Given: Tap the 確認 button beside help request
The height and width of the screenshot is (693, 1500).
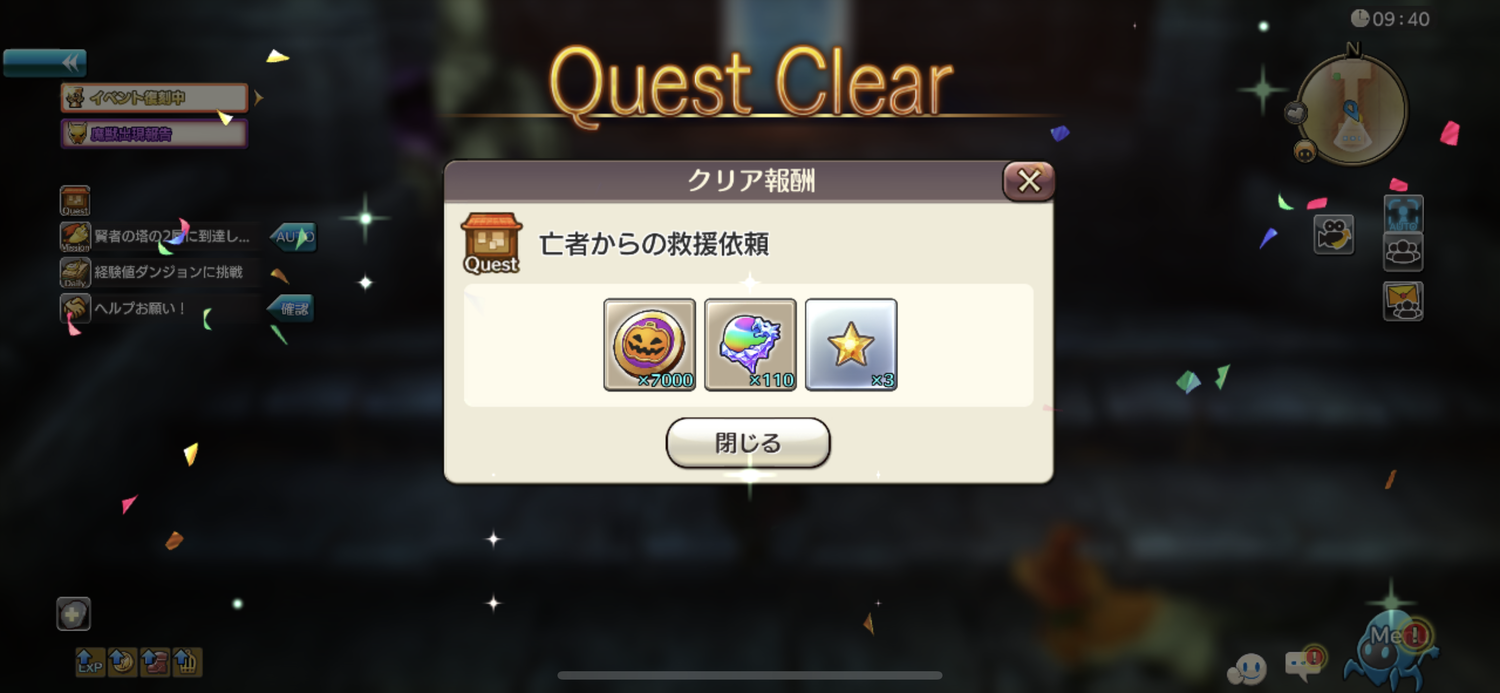Looking at the screenshot, I should coord(292,309).
